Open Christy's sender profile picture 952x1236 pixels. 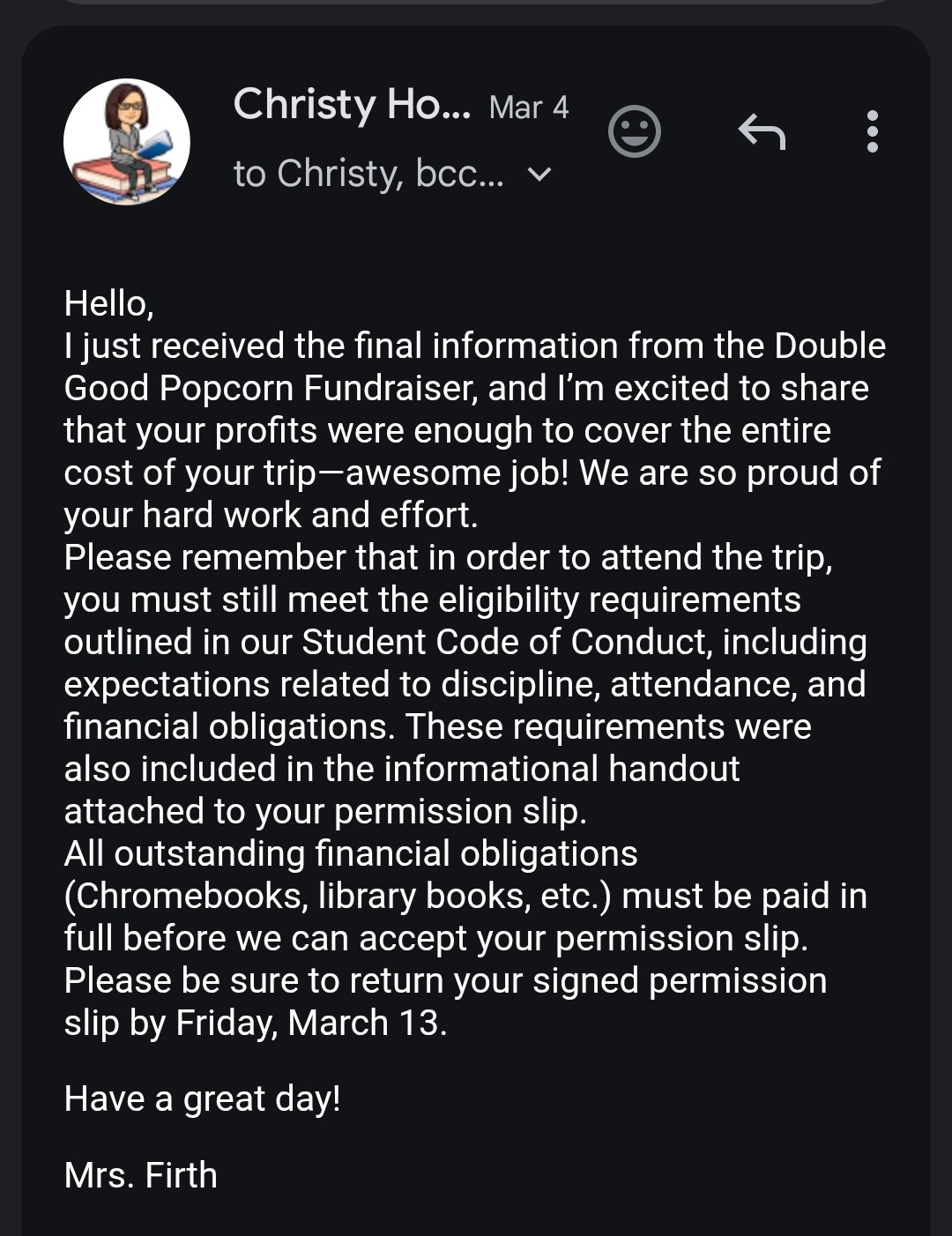click(127, 141)
